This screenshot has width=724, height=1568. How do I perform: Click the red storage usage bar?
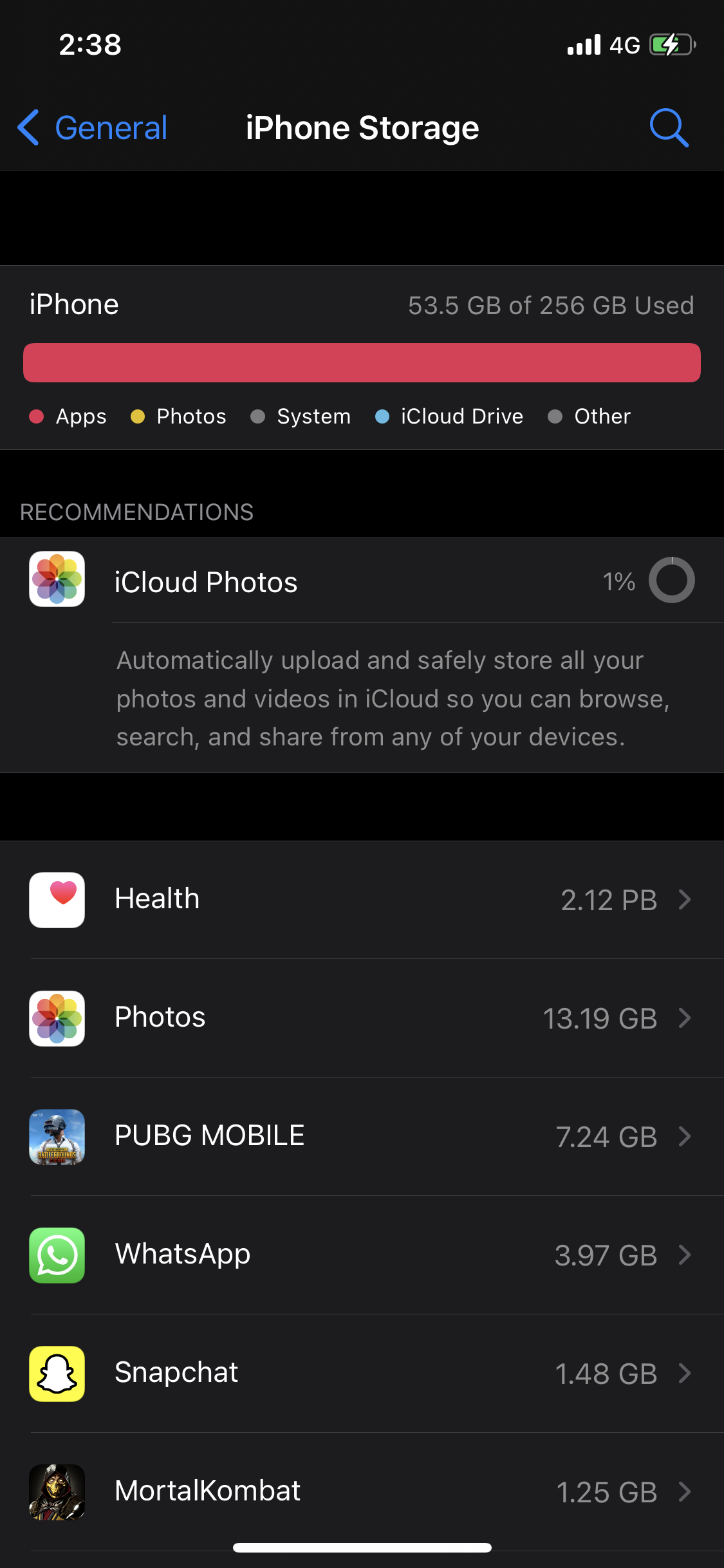pyautogui.click(x=362, y=362)
